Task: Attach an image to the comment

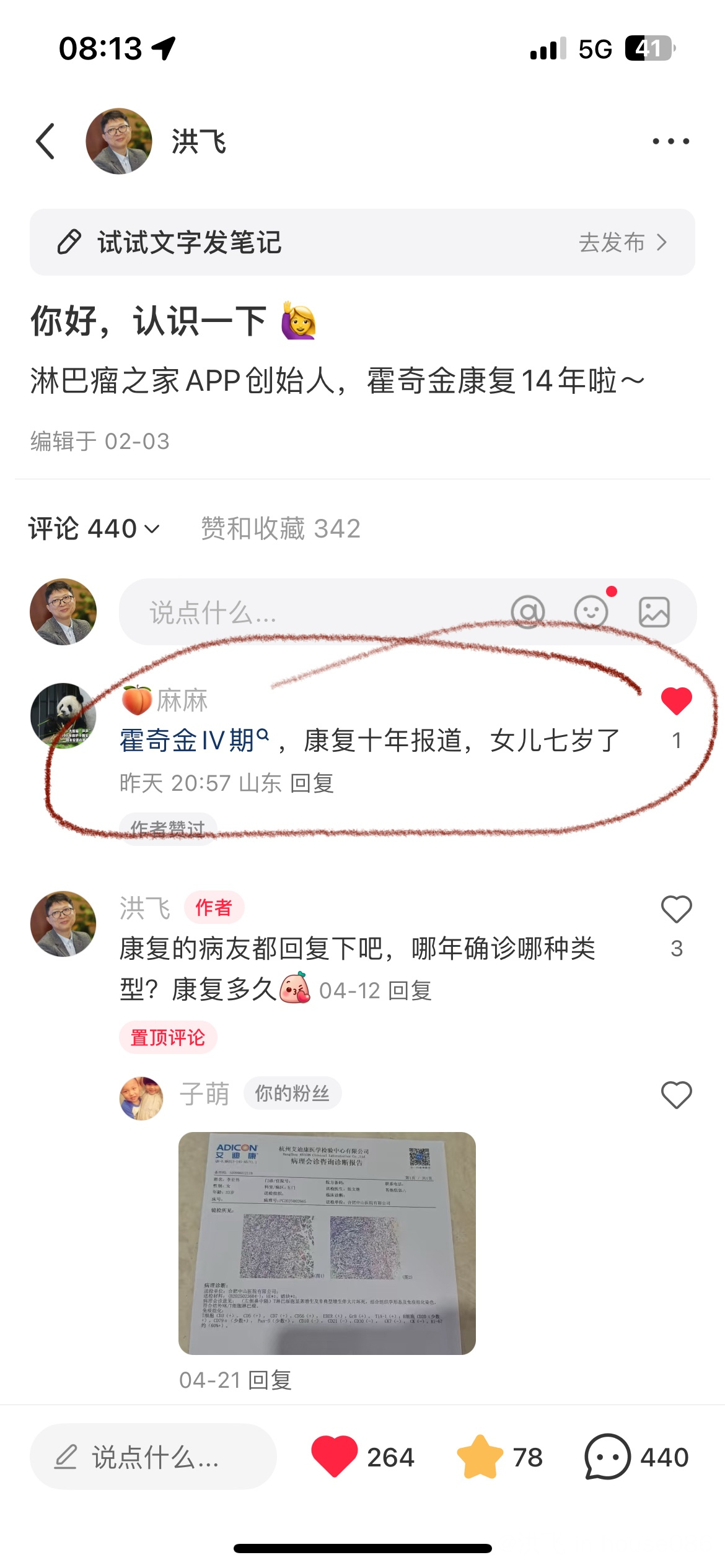Action: point(654,612)
